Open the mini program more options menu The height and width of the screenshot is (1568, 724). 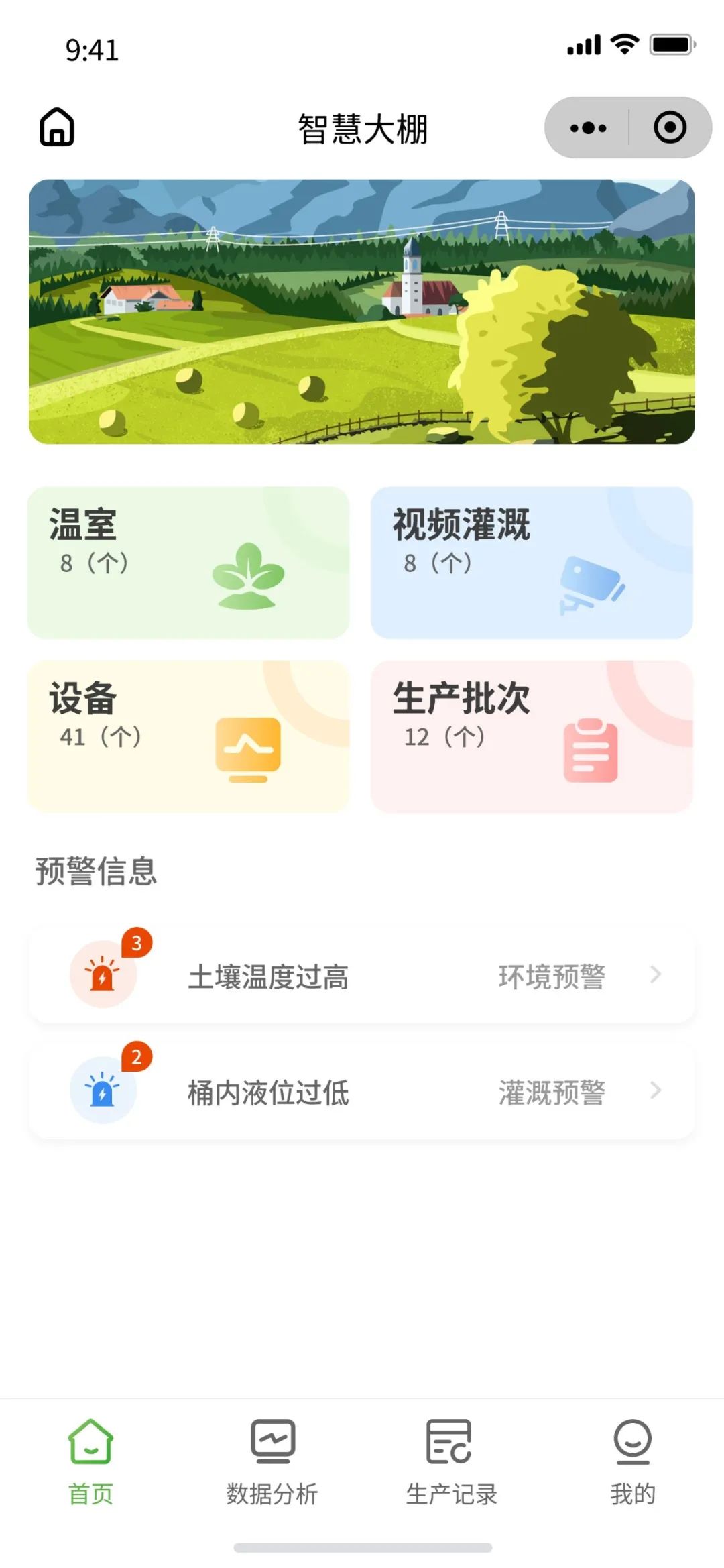[588, 127]
